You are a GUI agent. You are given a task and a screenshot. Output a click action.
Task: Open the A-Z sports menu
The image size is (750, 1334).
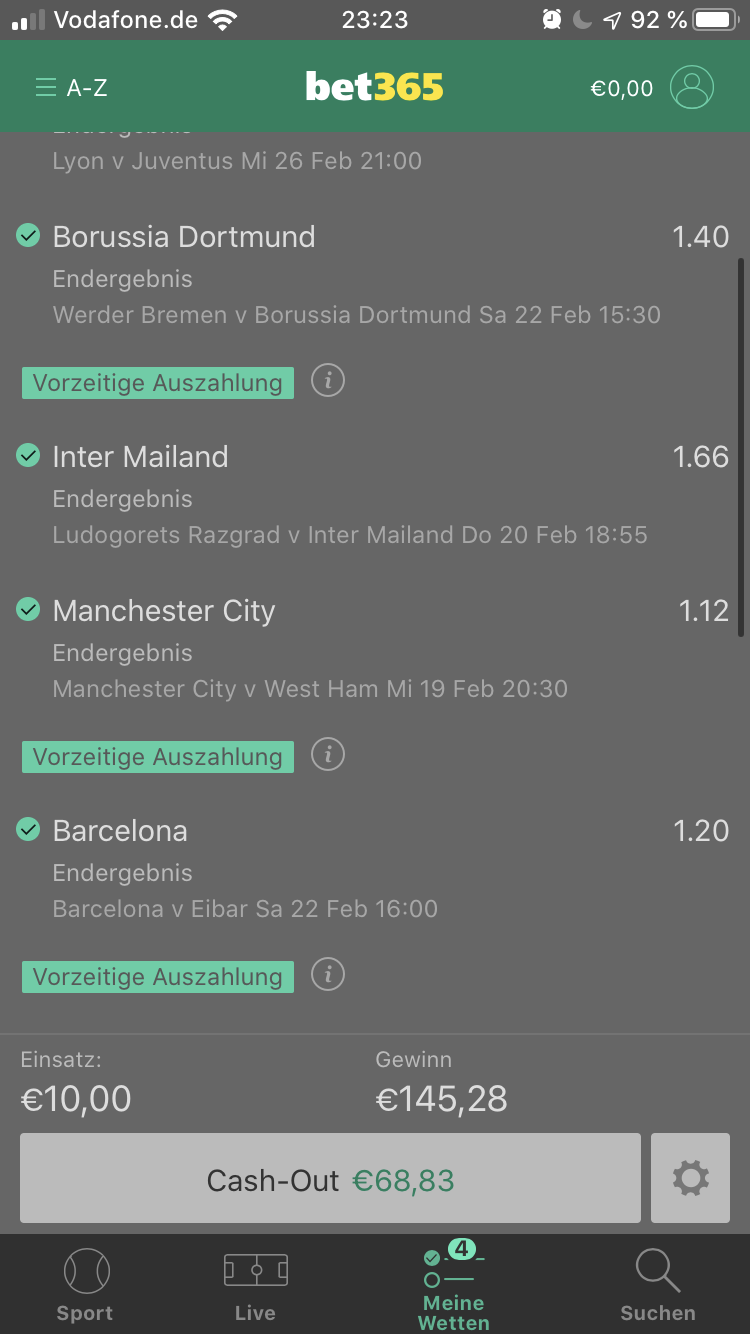pyautogui.click(x=71, y=88)
